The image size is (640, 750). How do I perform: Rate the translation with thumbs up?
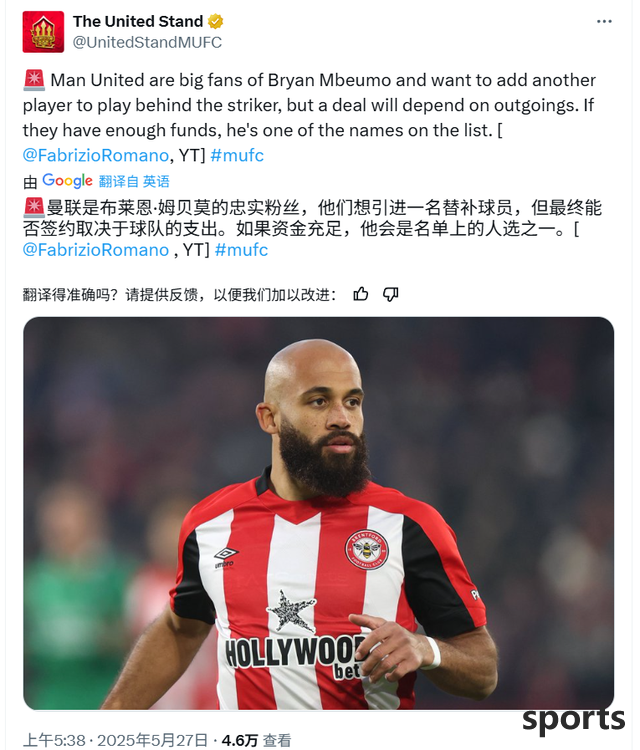pos(361,294)
